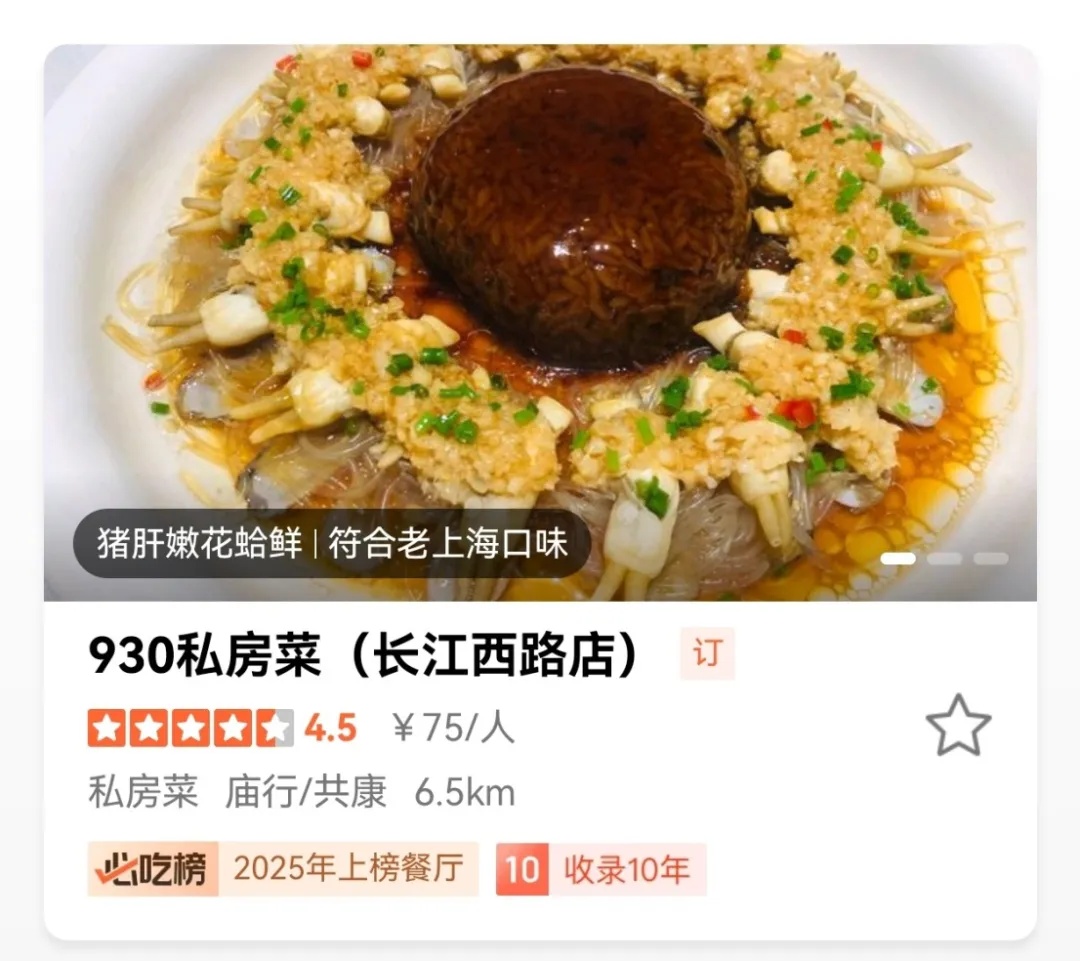Favorite the 930私房菜 restaurant with star icon
1080x961 pixels.
(957, 725)
